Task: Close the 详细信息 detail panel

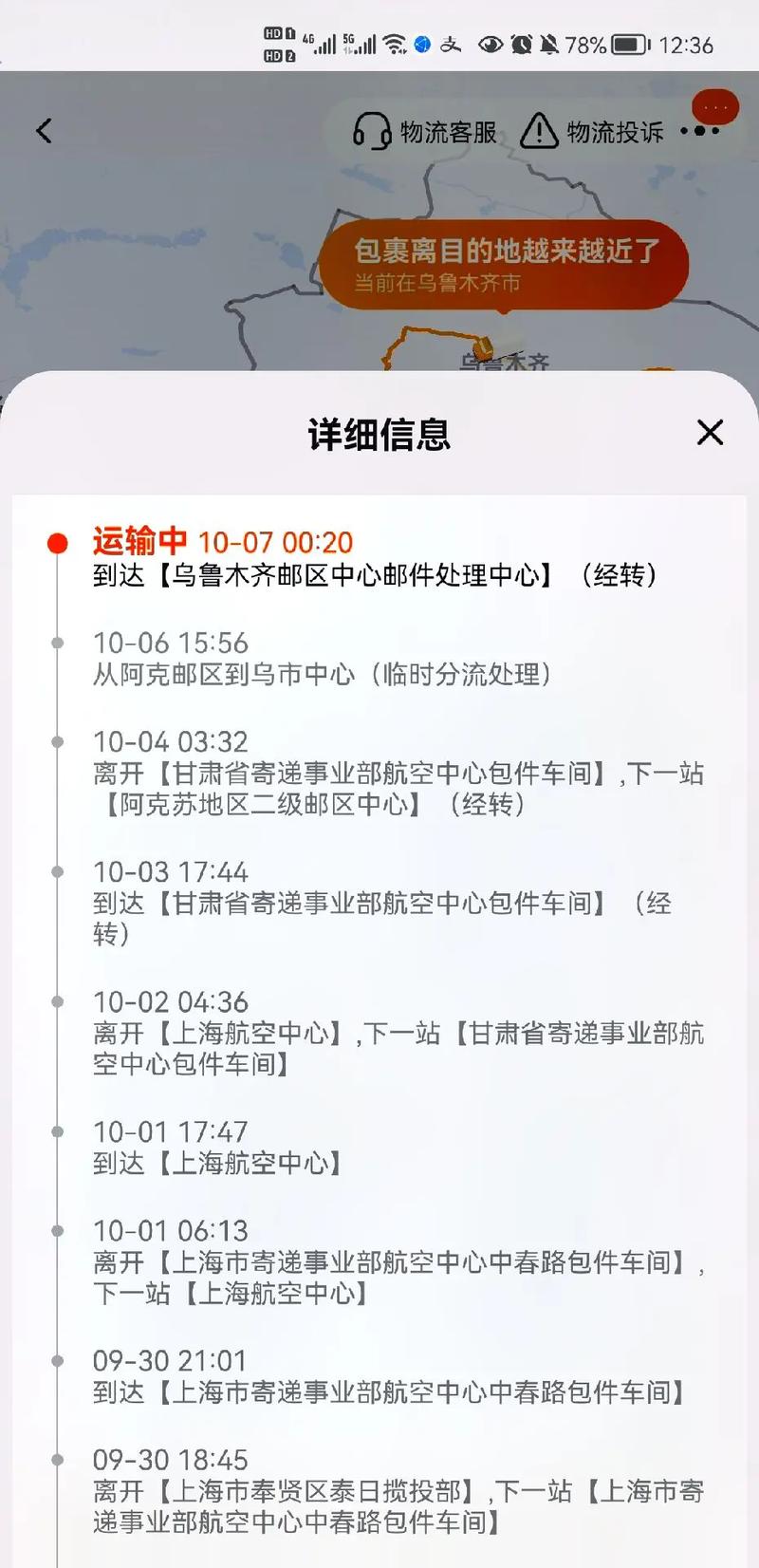Action: [x=710, y=433]
